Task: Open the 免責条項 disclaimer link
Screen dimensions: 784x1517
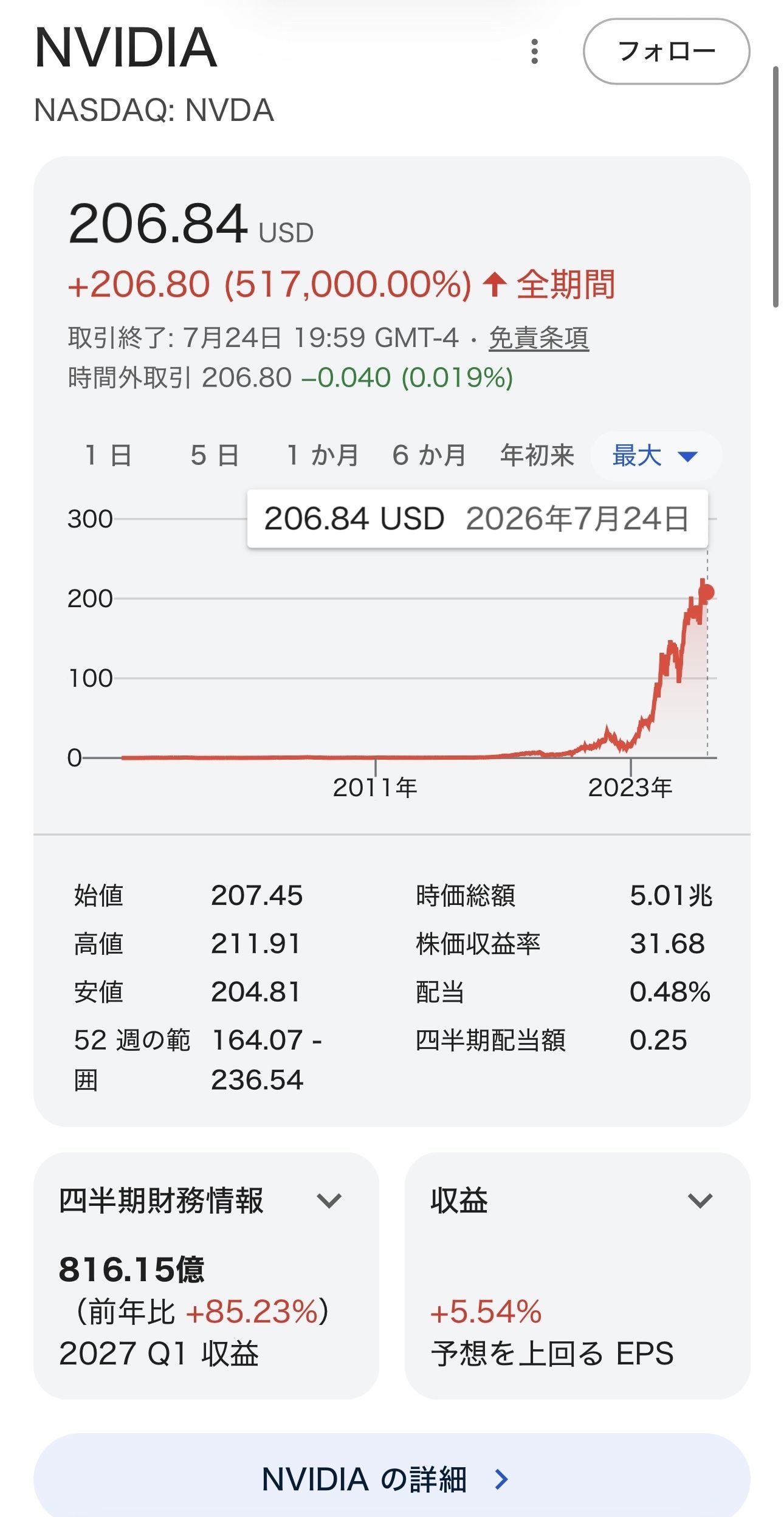Action: click(x=538, y=338)
